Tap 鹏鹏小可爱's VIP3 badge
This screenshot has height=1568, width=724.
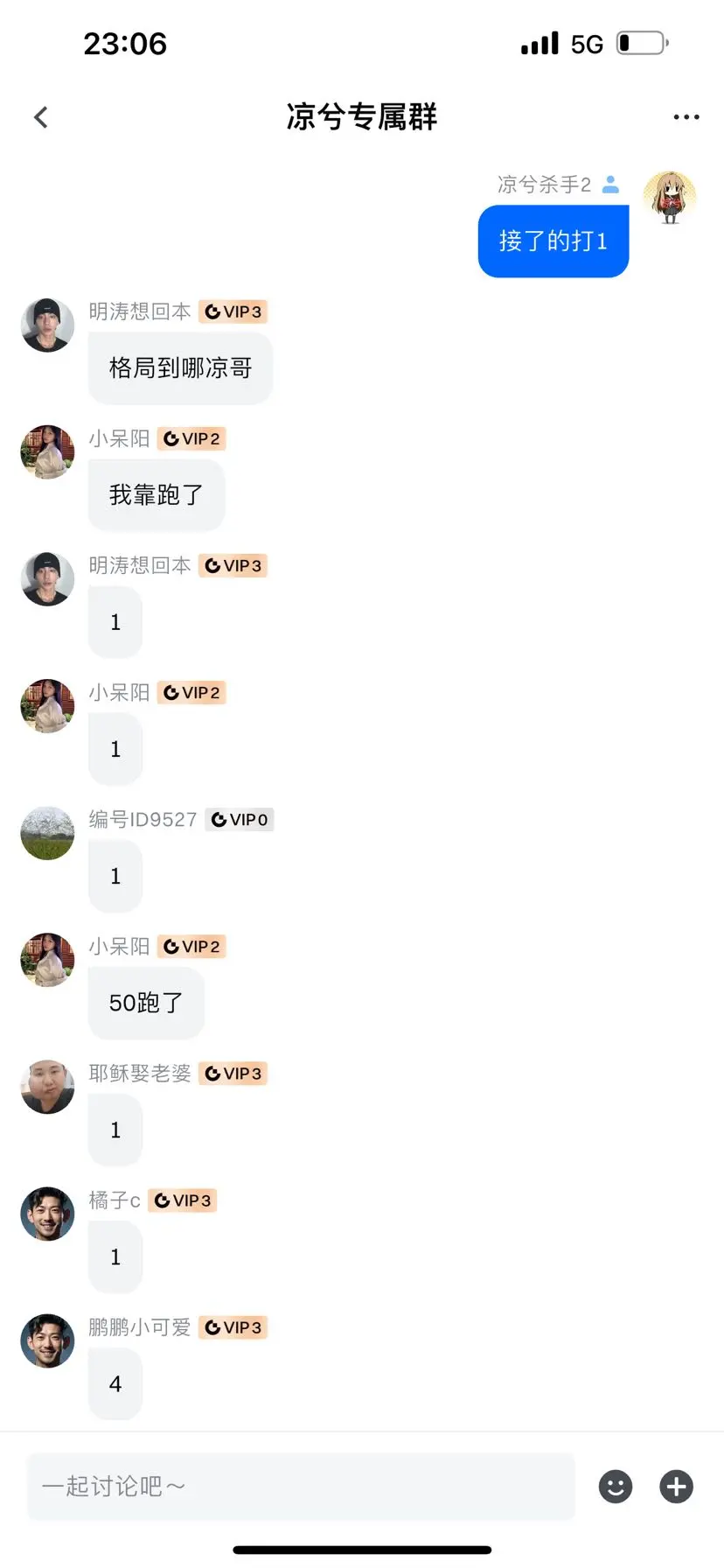click(x=233, y=1327)
